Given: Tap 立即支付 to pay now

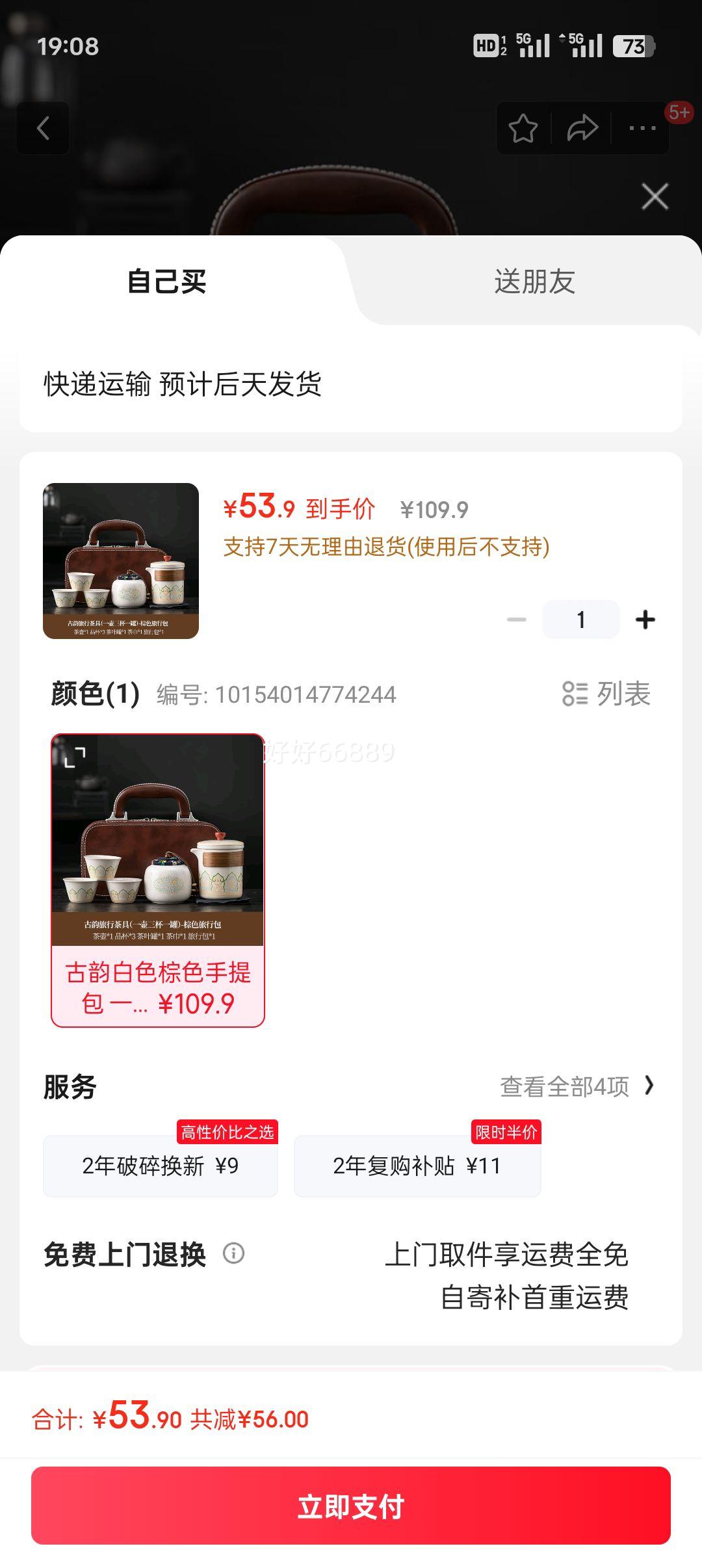Looking at the screenshot, I should (x=351, y=1506).
